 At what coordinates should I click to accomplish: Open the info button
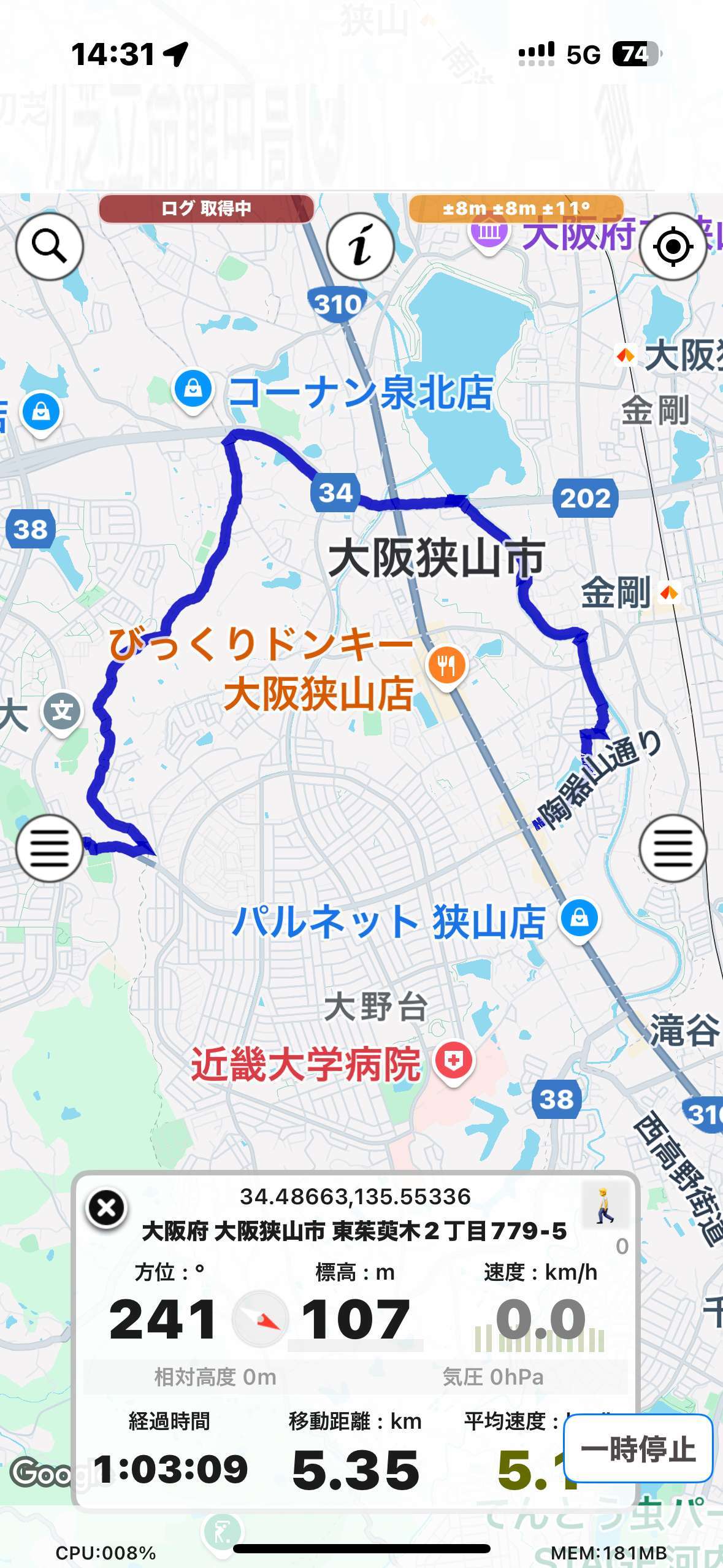point(360,247)
